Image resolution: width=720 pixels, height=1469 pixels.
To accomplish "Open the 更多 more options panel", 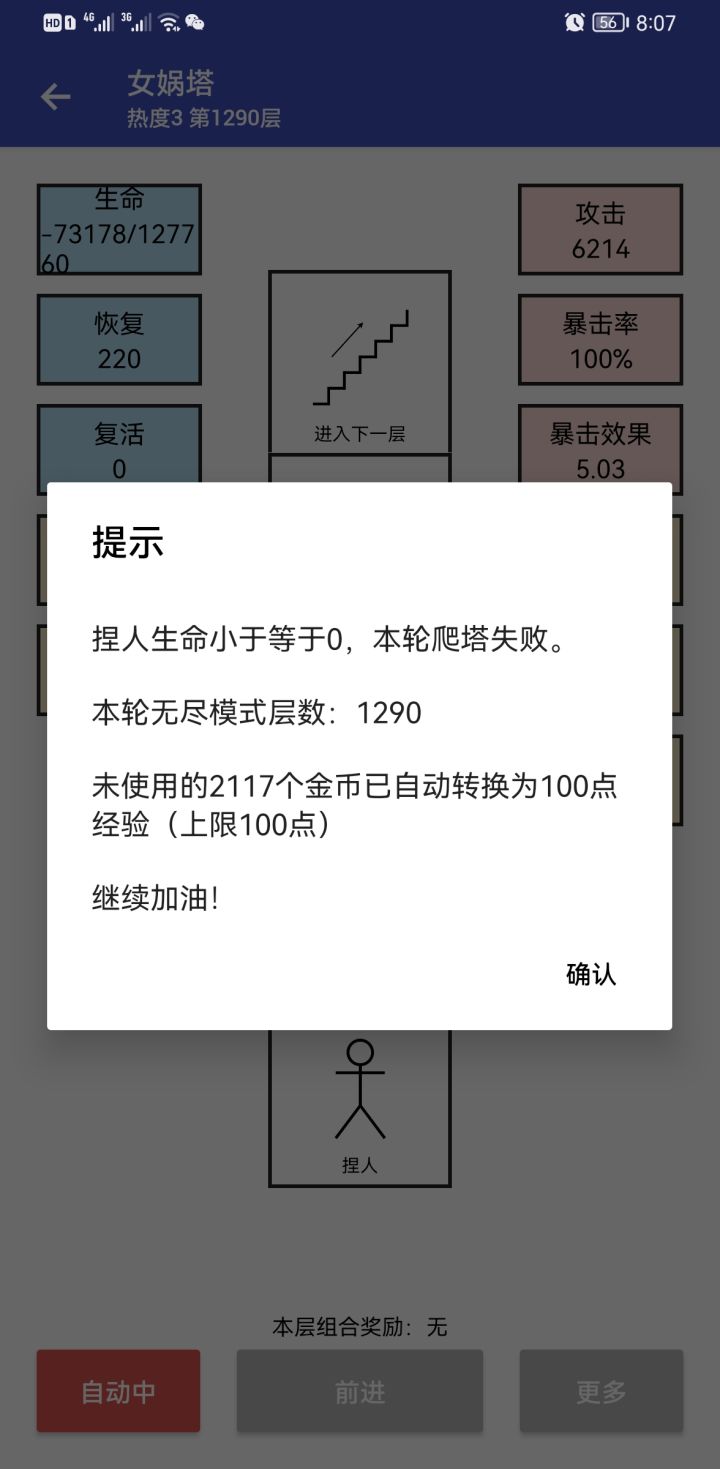I will [601, 1391].
